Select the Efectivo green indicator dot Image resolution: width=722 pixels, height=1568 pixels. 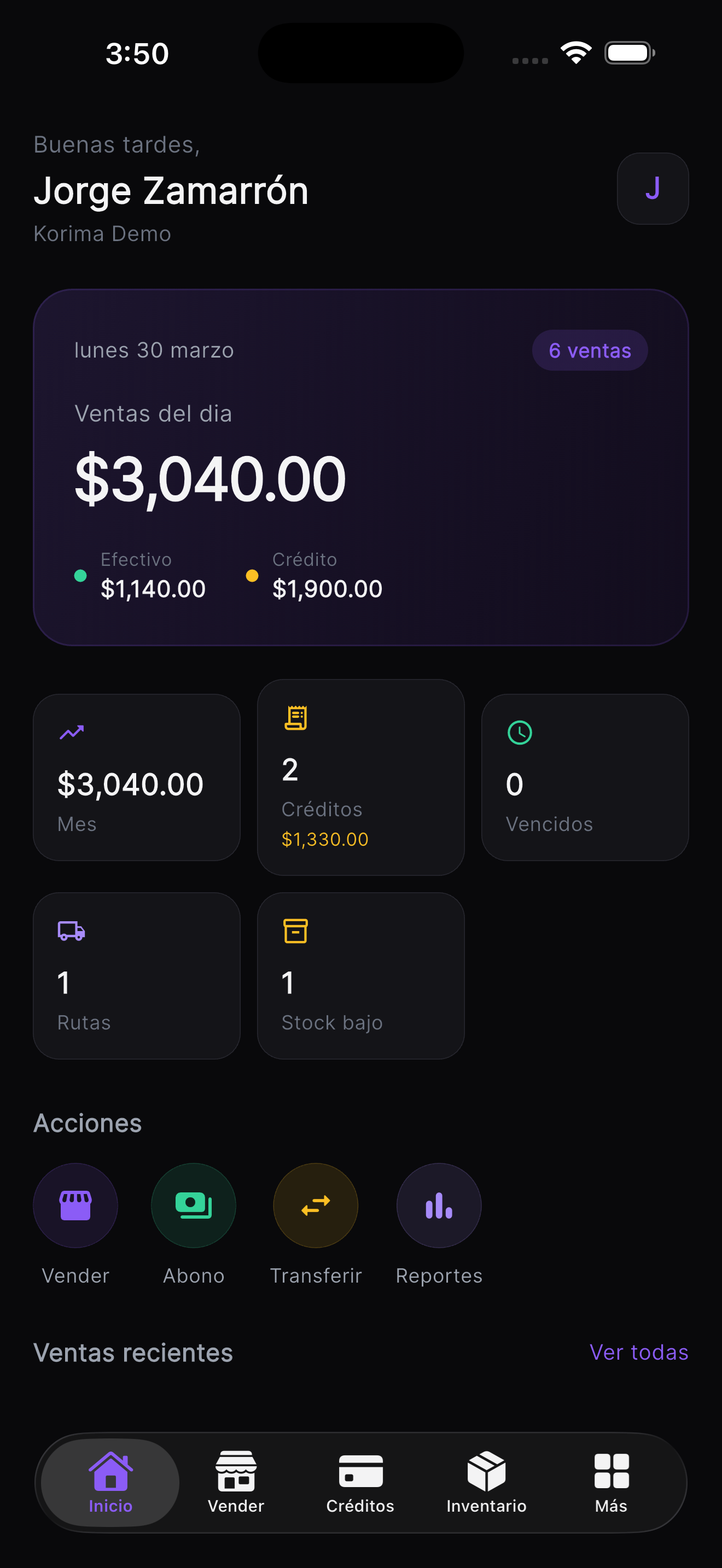click(81, 576)
